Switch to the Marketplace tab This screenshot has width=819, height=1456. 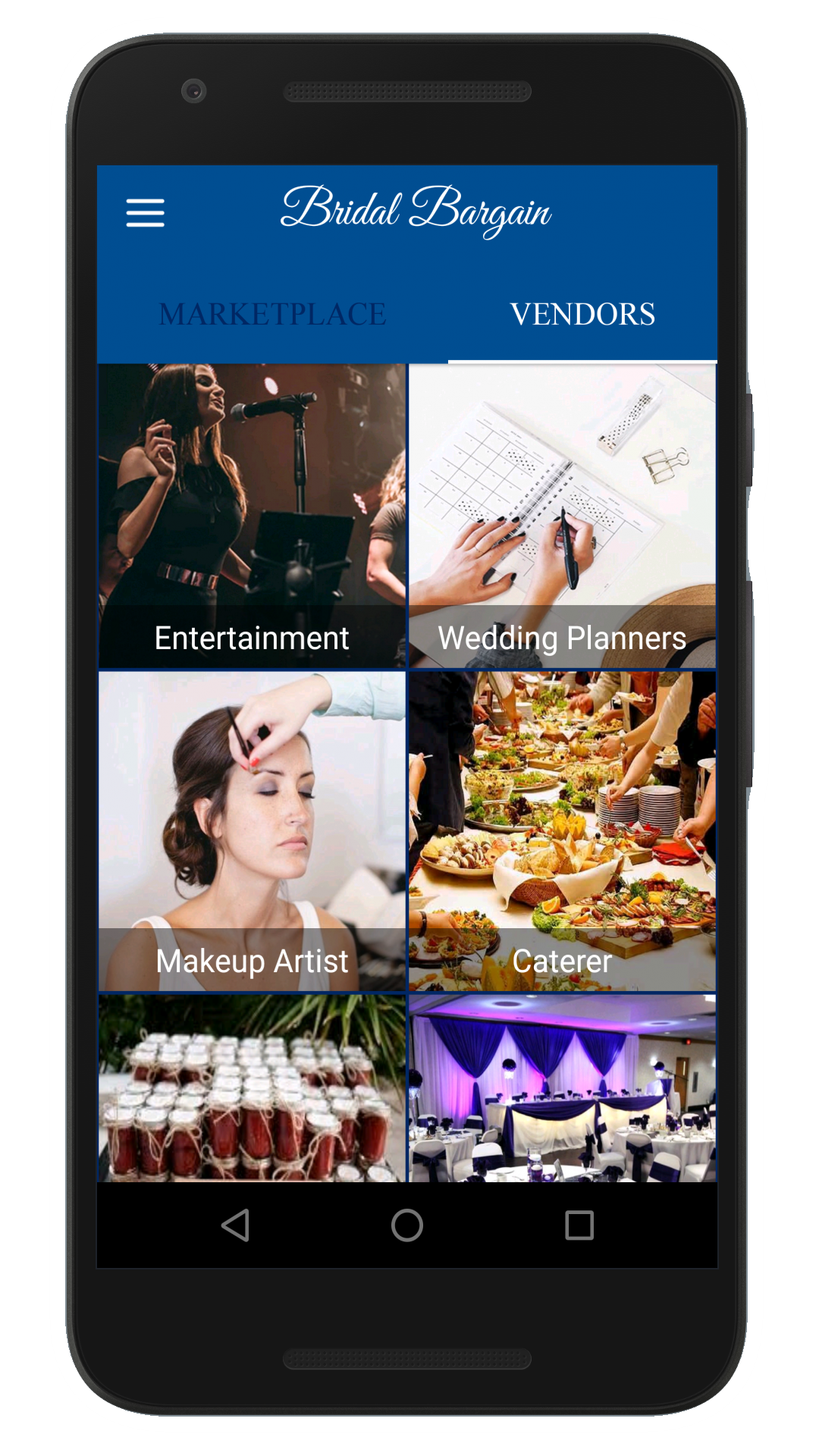point(272,314)
